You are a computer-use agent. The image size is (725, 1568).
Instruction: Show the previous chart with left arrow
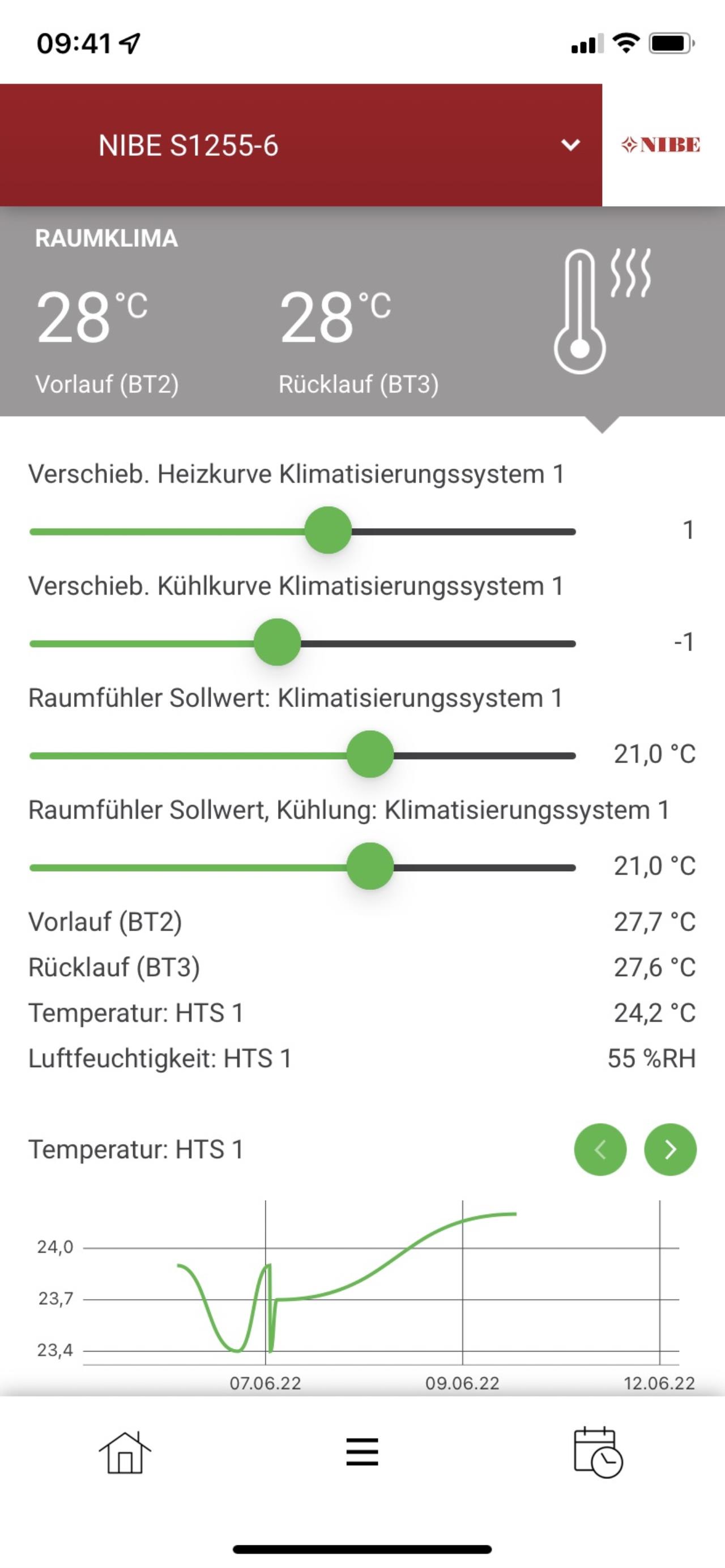tap(600, 1149)
